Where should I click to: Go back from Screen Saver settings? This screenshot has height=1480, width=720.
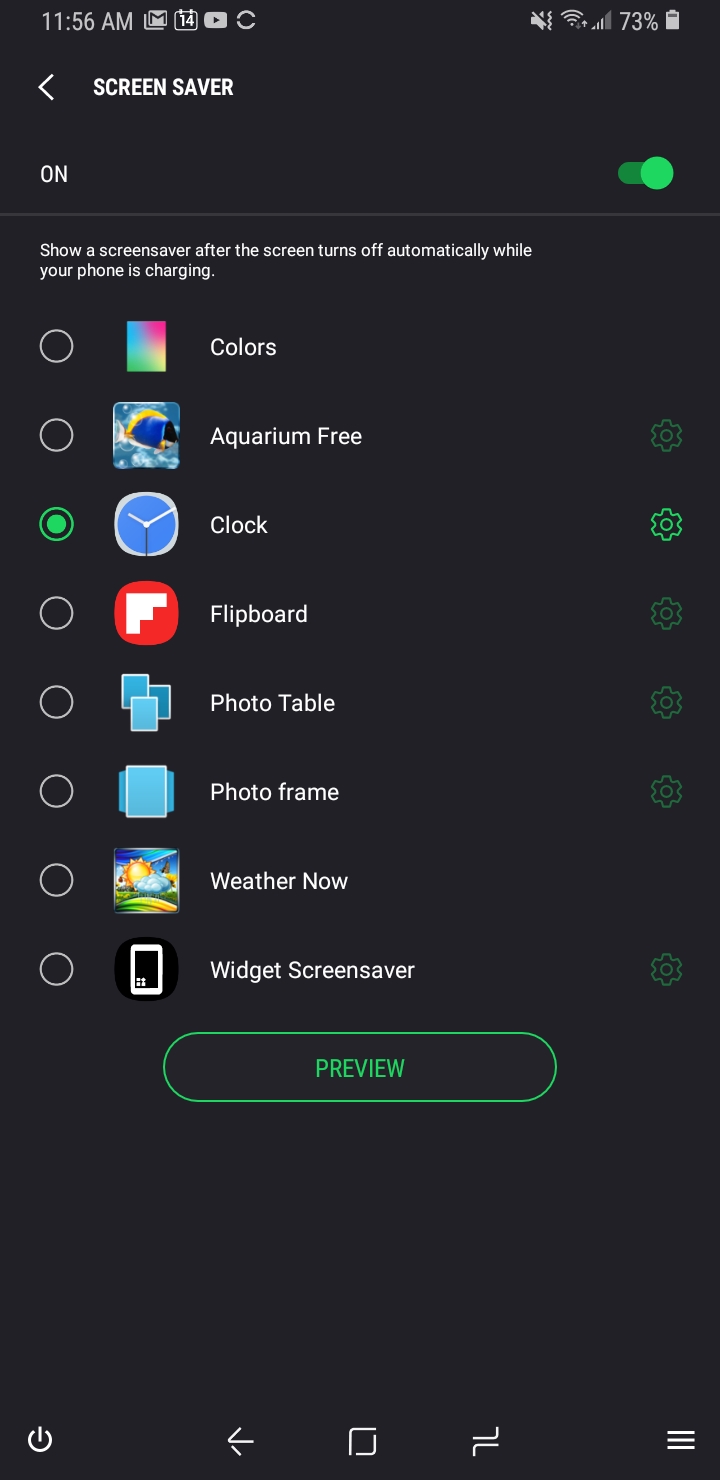click(46, 87)
